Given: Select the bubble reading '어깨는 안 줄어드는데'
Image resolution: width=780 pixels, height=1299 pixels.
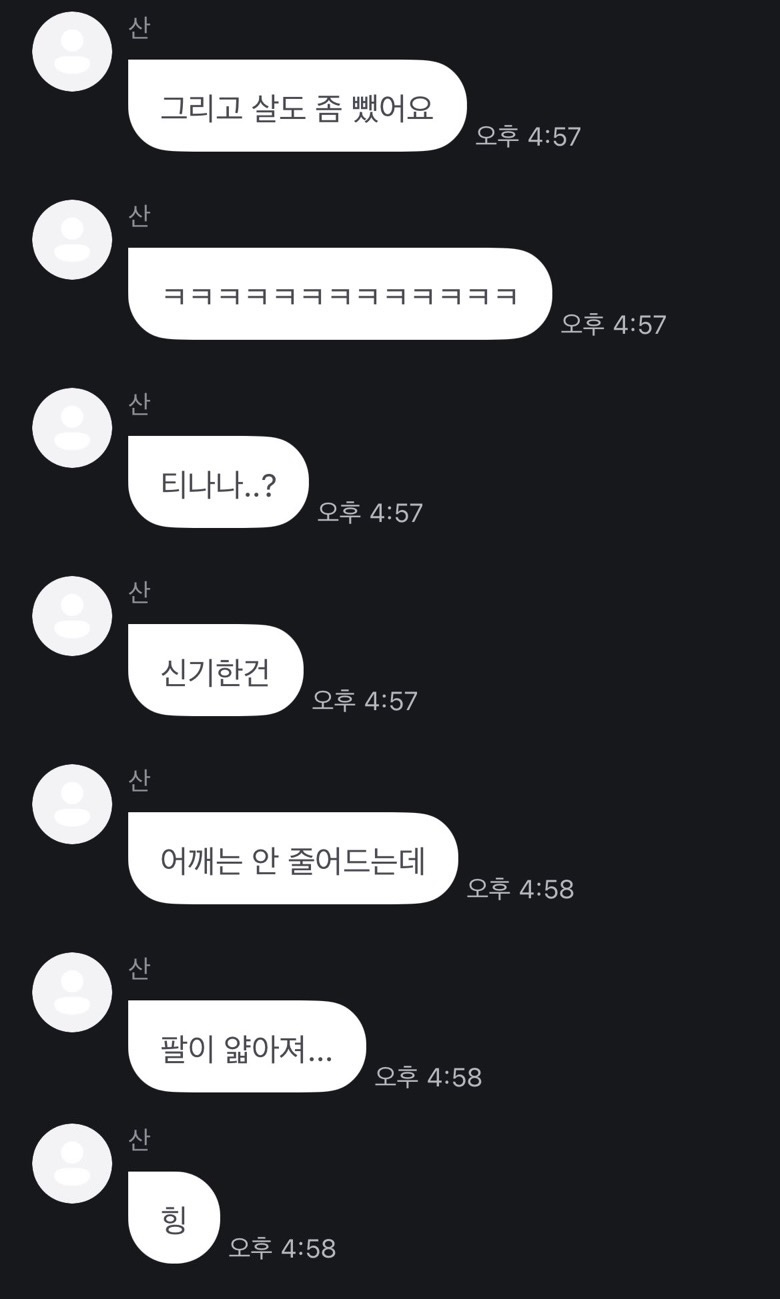Looking at the screenshot, I should click(293, 857).
